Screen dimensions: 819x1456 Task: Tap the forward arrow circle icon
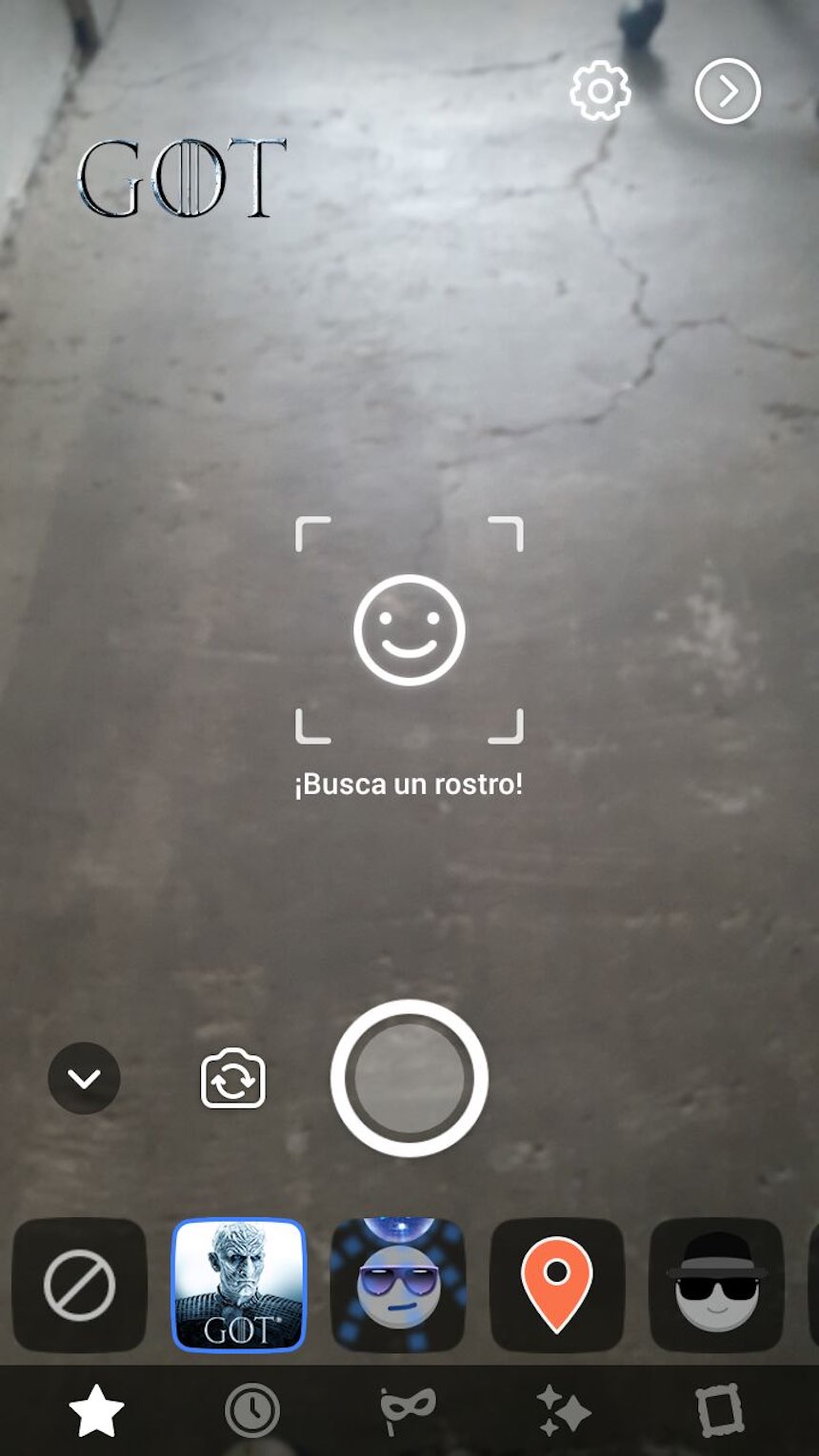(x=728, y=91)
